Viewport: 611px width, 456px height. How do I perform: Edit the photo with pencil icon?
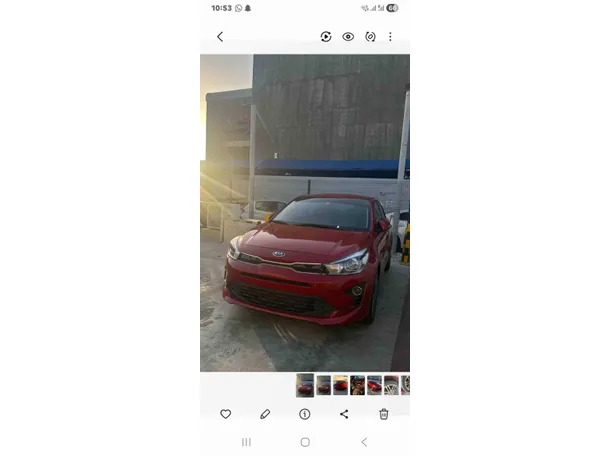265,414
